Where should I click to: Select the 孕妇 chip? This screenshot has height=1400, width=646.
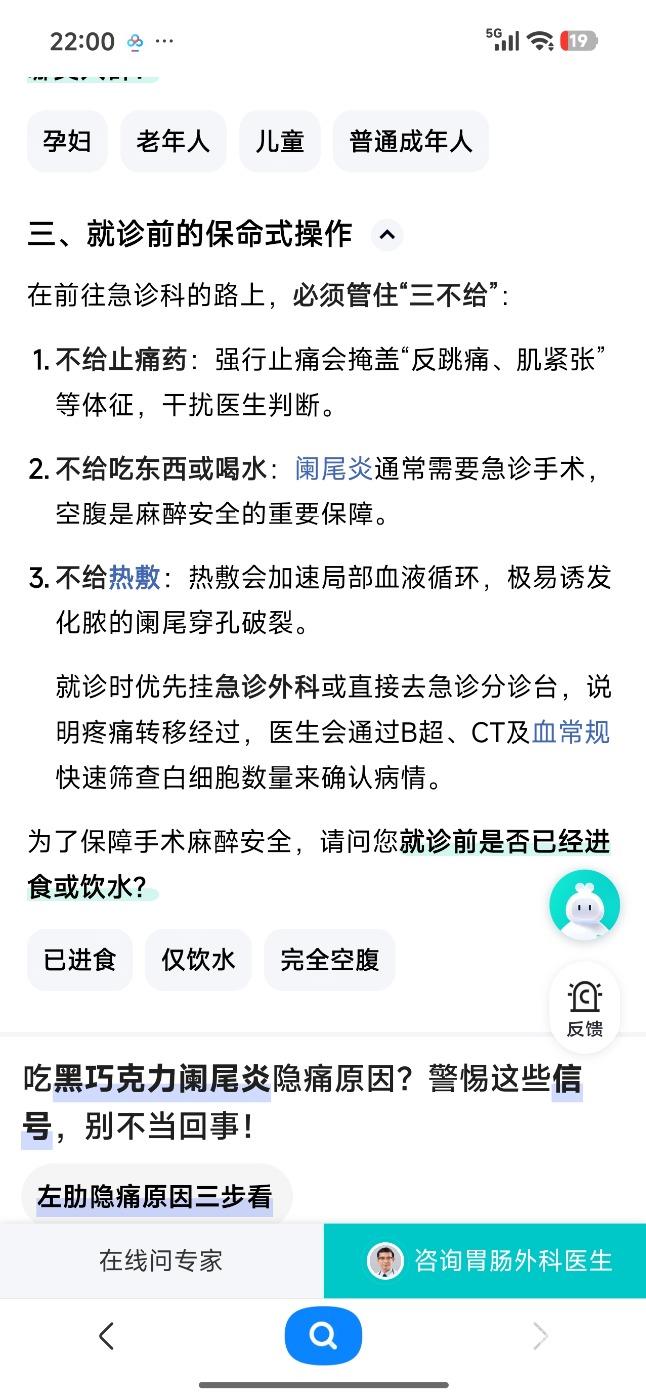coord(67,141)
